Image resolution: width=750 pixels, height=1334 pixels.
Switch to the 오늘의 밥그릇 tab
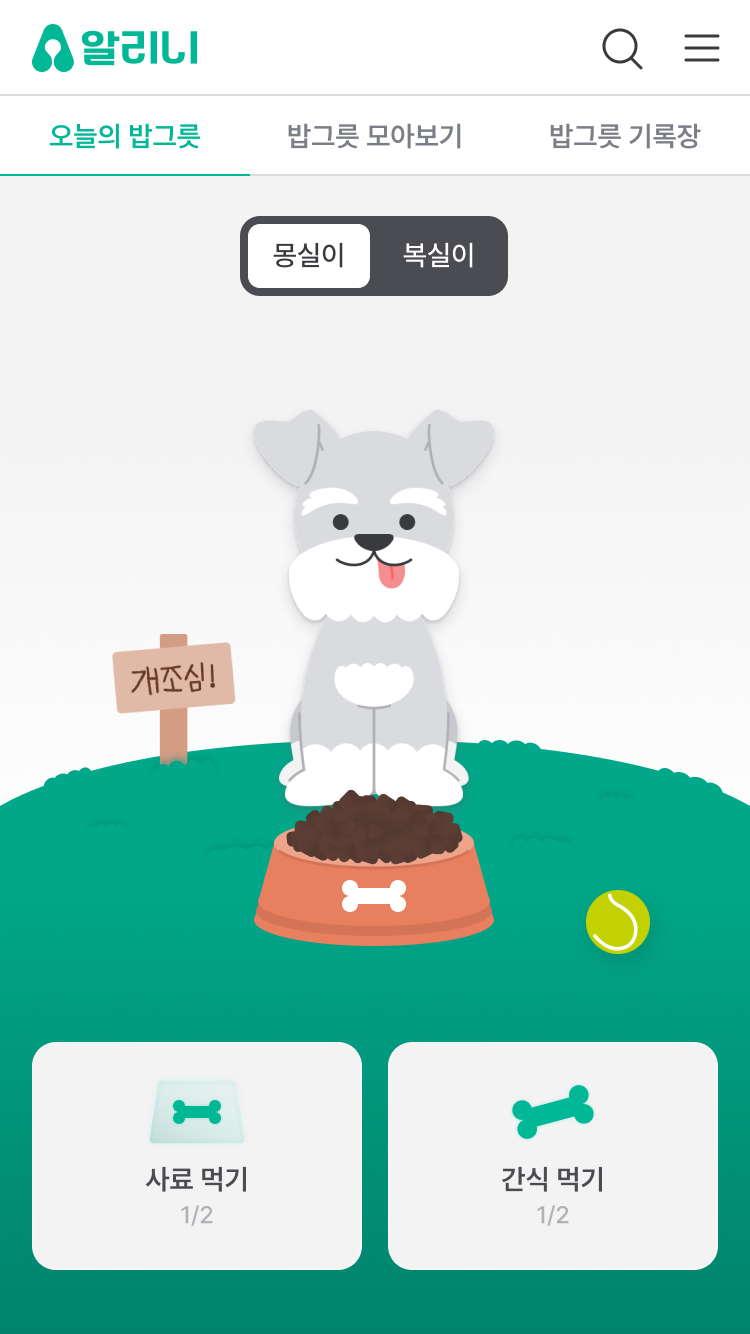tap(125, 136)
